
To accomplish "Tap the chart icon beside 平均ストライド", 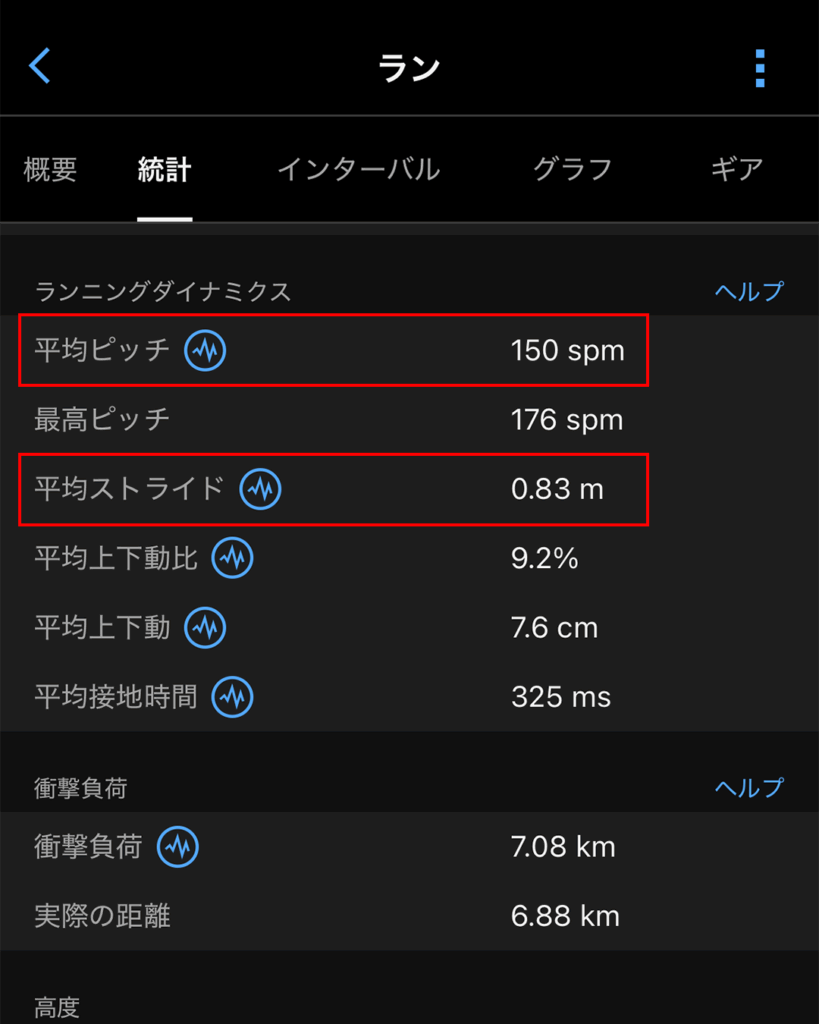I will [261, 488].
